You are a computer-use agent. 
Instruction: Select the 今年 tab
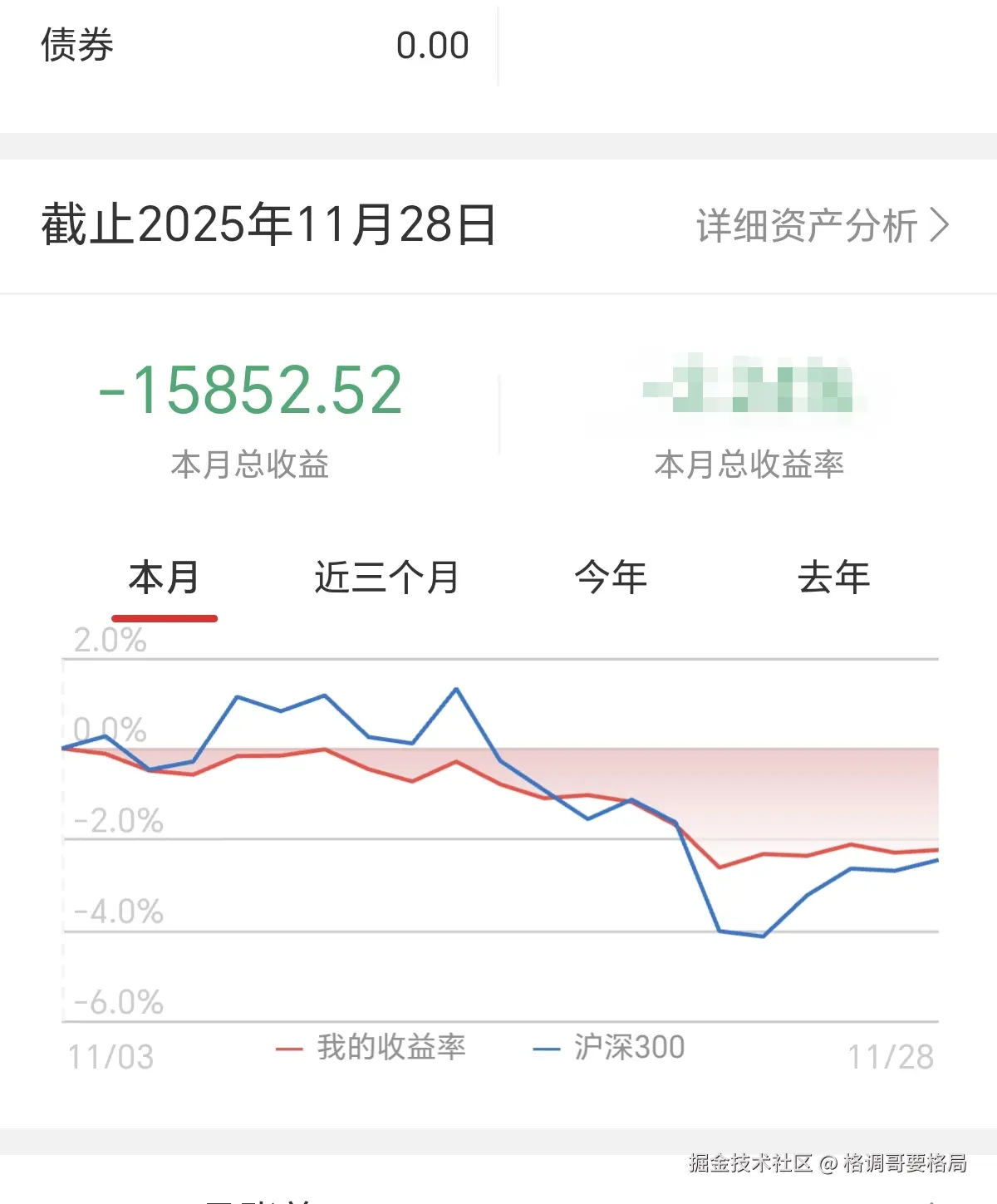(x=612, y=577)
